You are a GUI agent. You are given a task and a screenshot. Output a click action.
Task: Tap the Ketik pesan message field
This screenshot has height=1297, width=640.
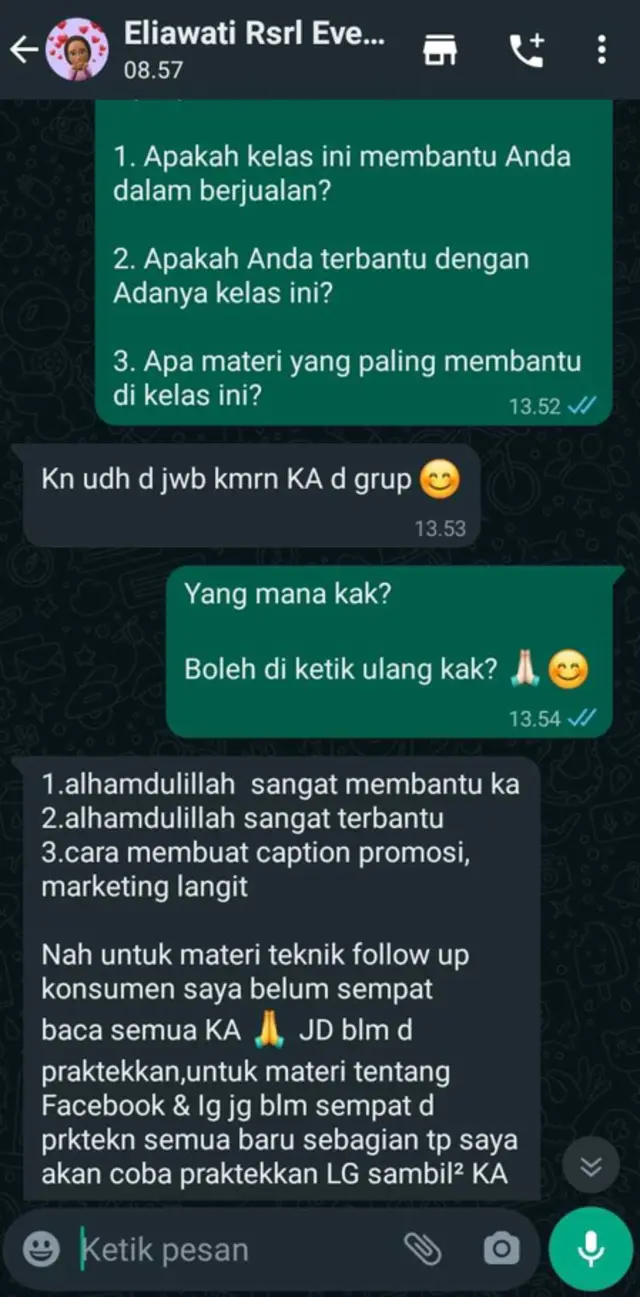pos(230,1250)
